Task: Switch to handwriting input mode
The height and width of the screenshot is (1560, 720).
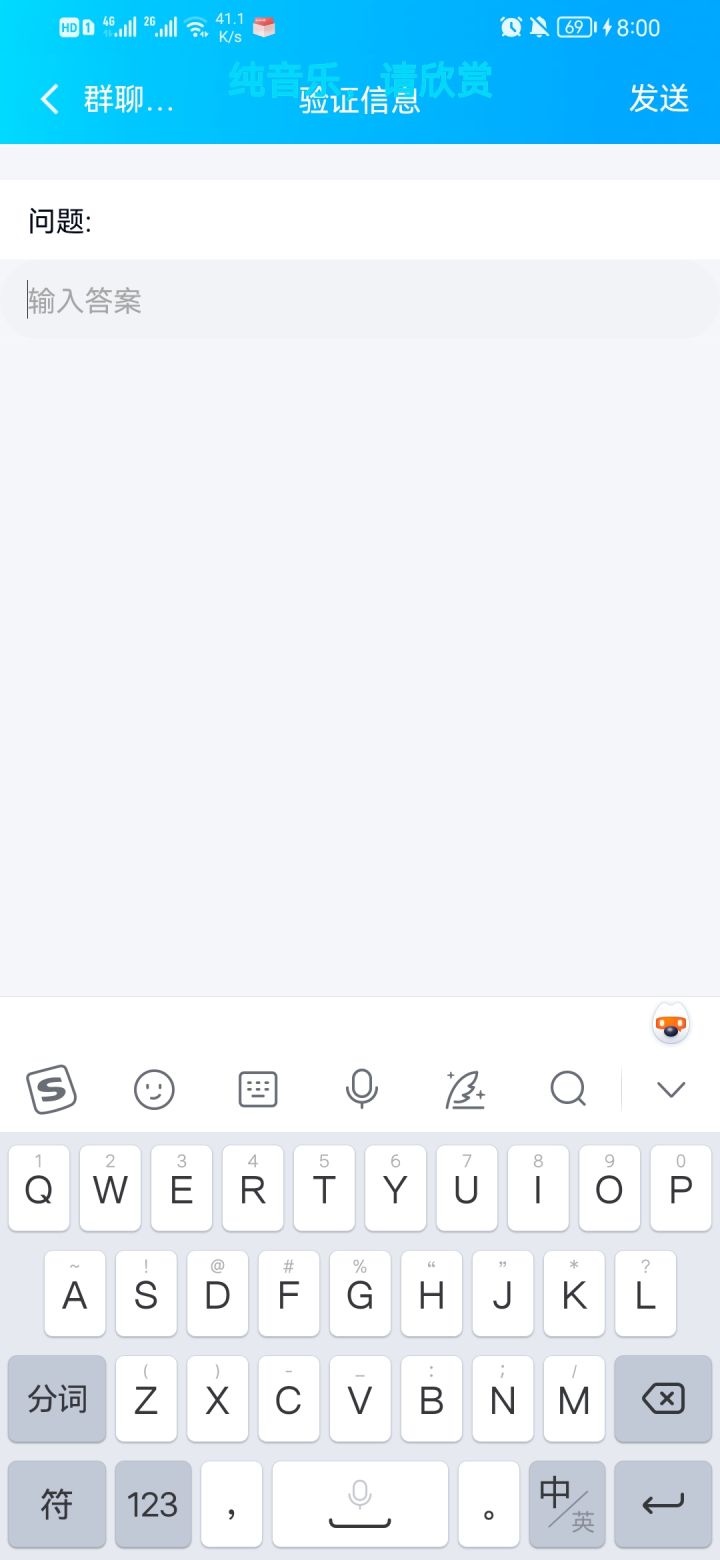Action: pyautogui.click(x=464, y=1089)
